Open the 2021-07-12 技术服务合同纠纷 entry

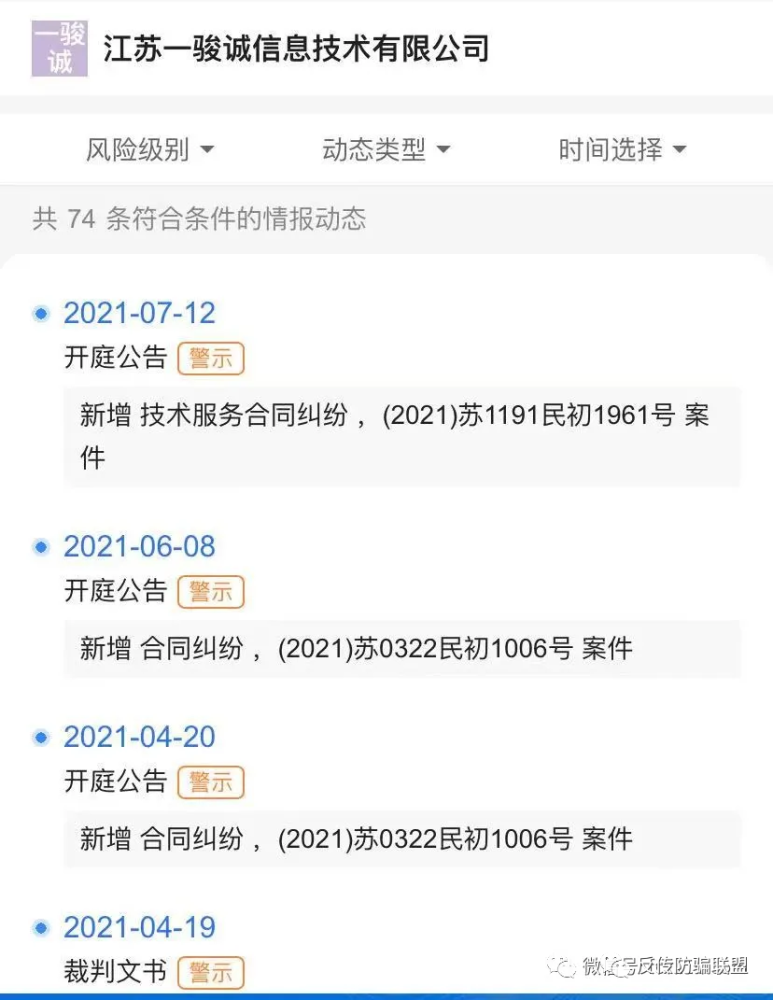(x=402, y=435)
